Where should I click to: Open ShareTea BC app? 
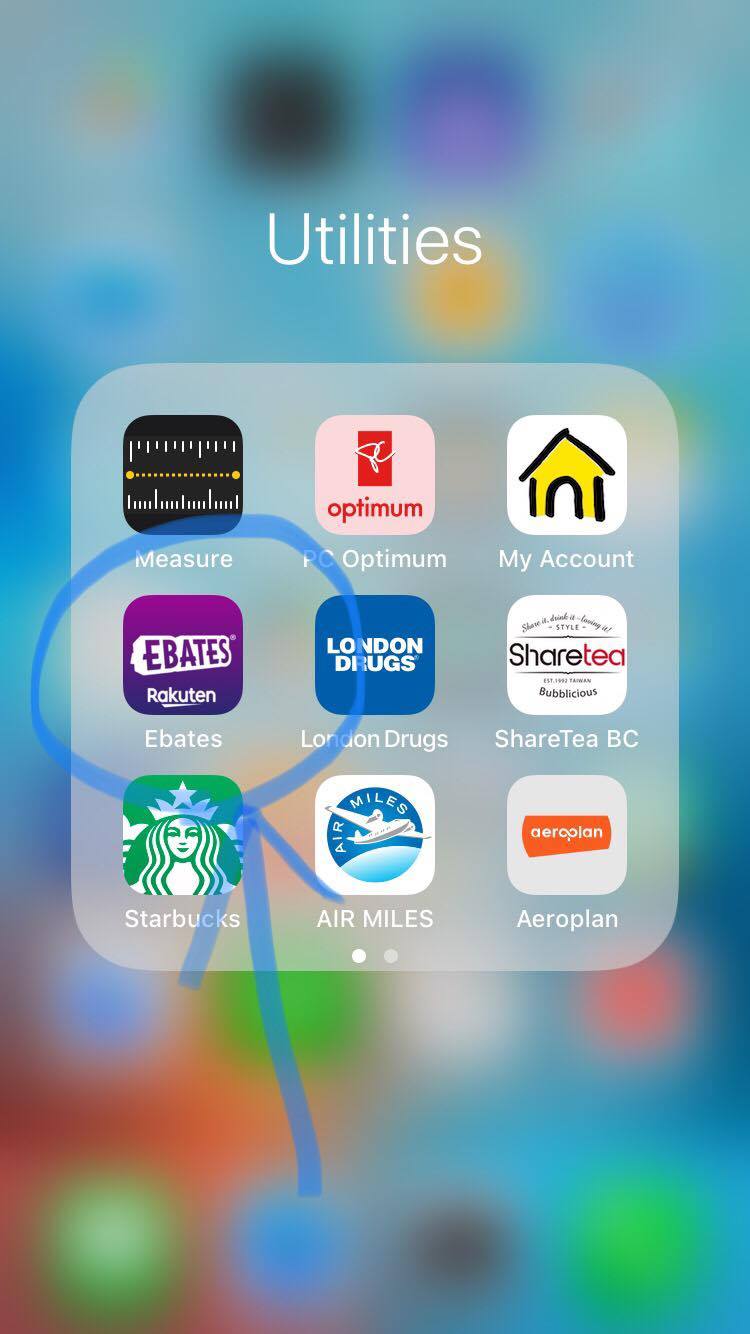pos(567,655)
